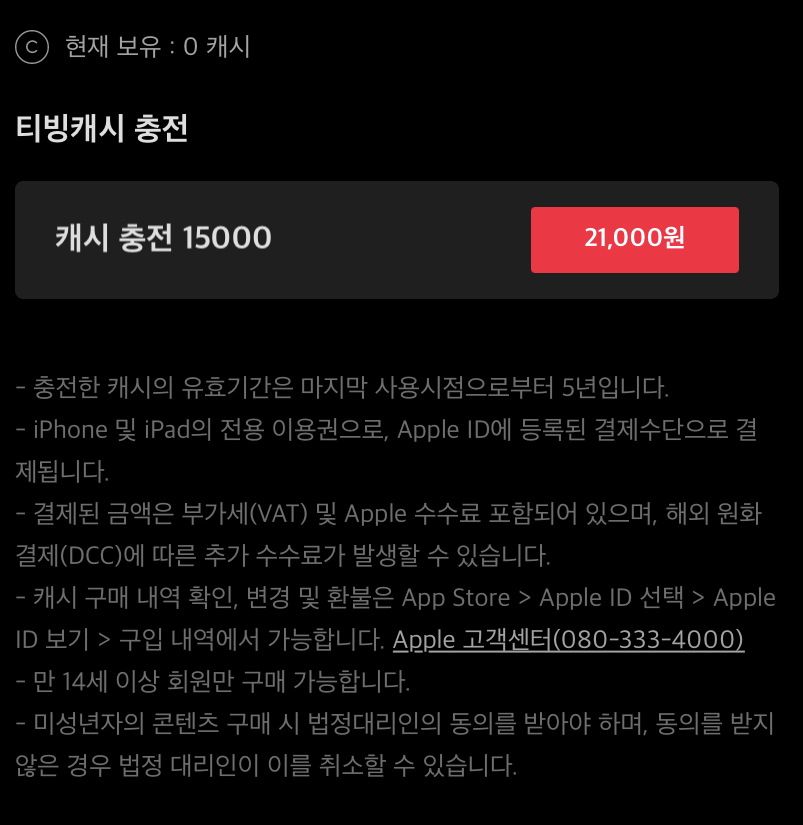The height and width of the screenshot is (825, 803).
Task: Click the 티빙캐시 충전 heading
Action: coord(100,130)
